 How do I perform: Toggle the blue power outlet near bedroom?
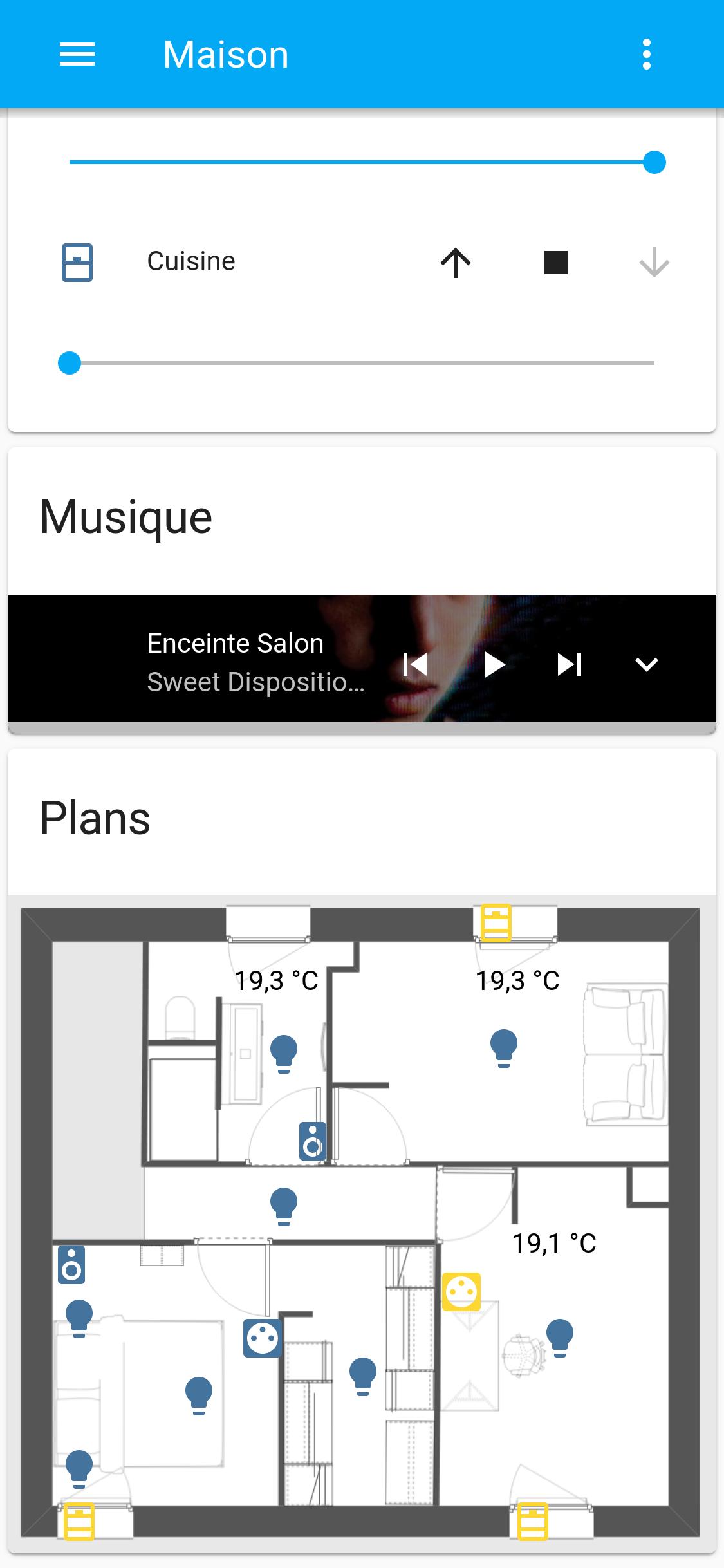pos(262,1338)
